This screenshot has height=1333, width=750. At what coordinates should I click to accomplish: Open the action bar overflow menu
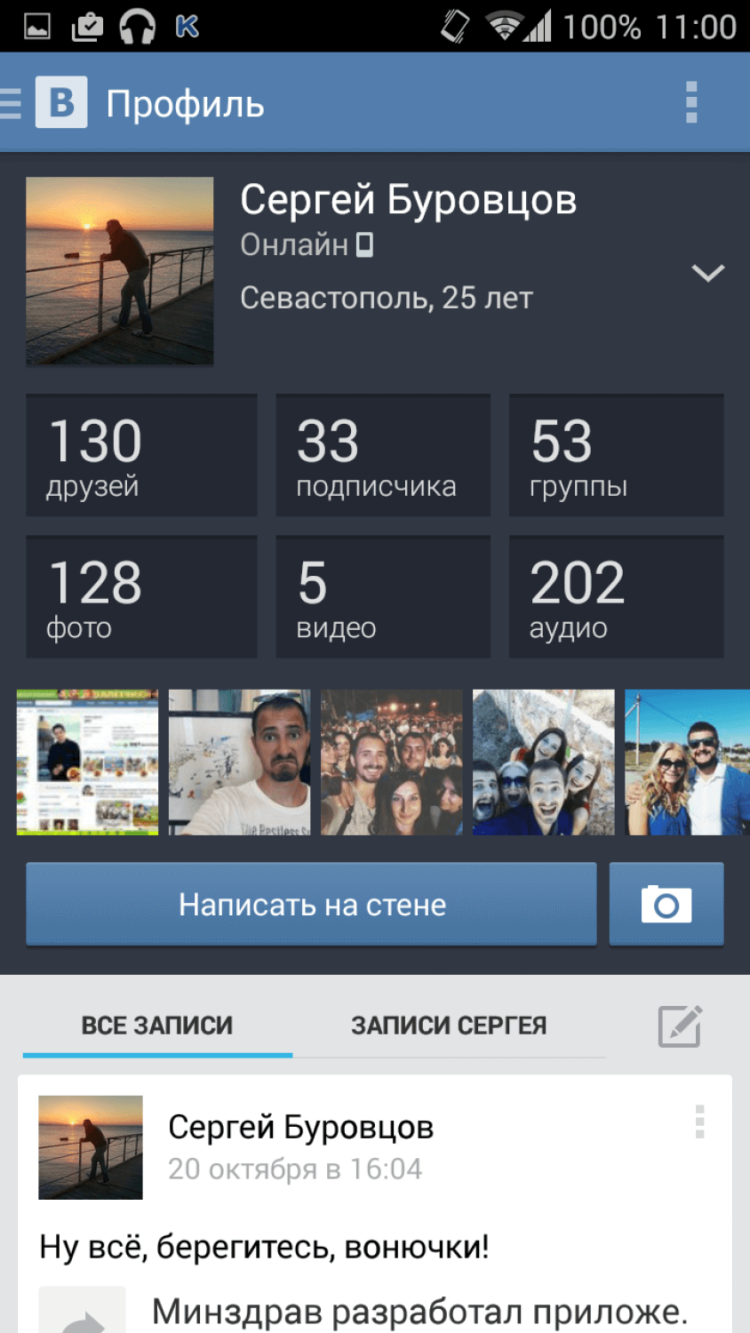pos(690,102)
